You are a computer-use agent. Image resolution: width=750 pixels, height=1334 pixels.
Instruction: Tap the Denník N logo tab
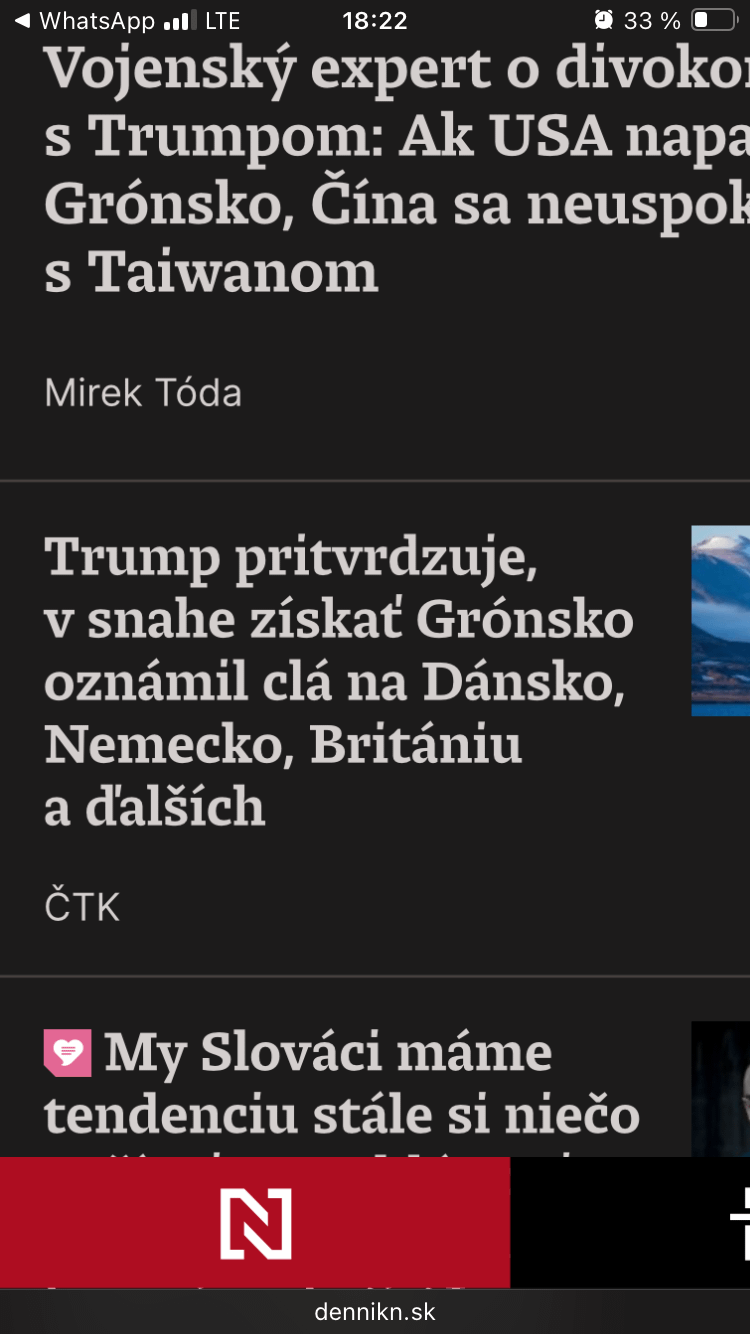click(x=255, y=1223)
